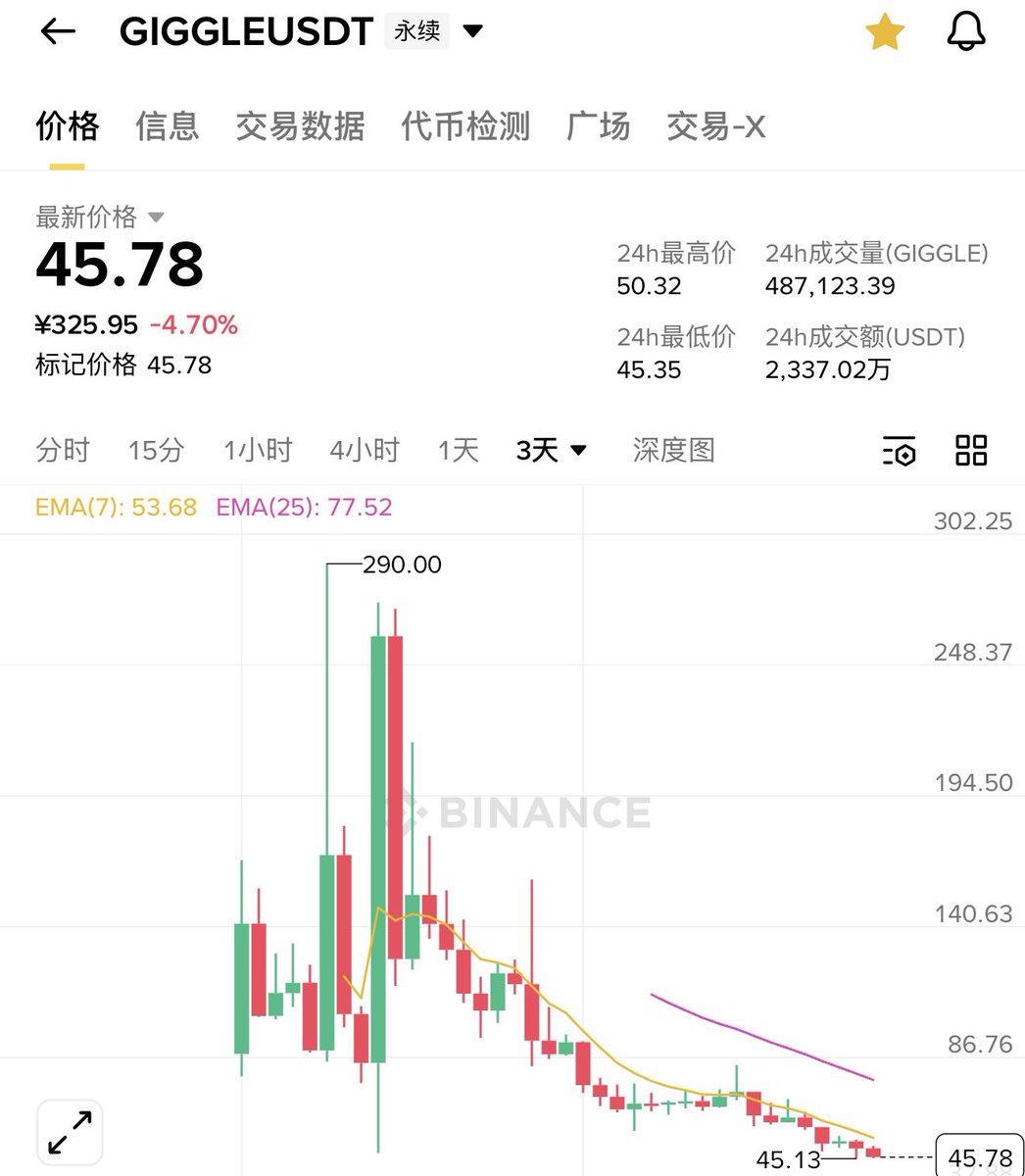Open chart indicator settings icon

899,451
